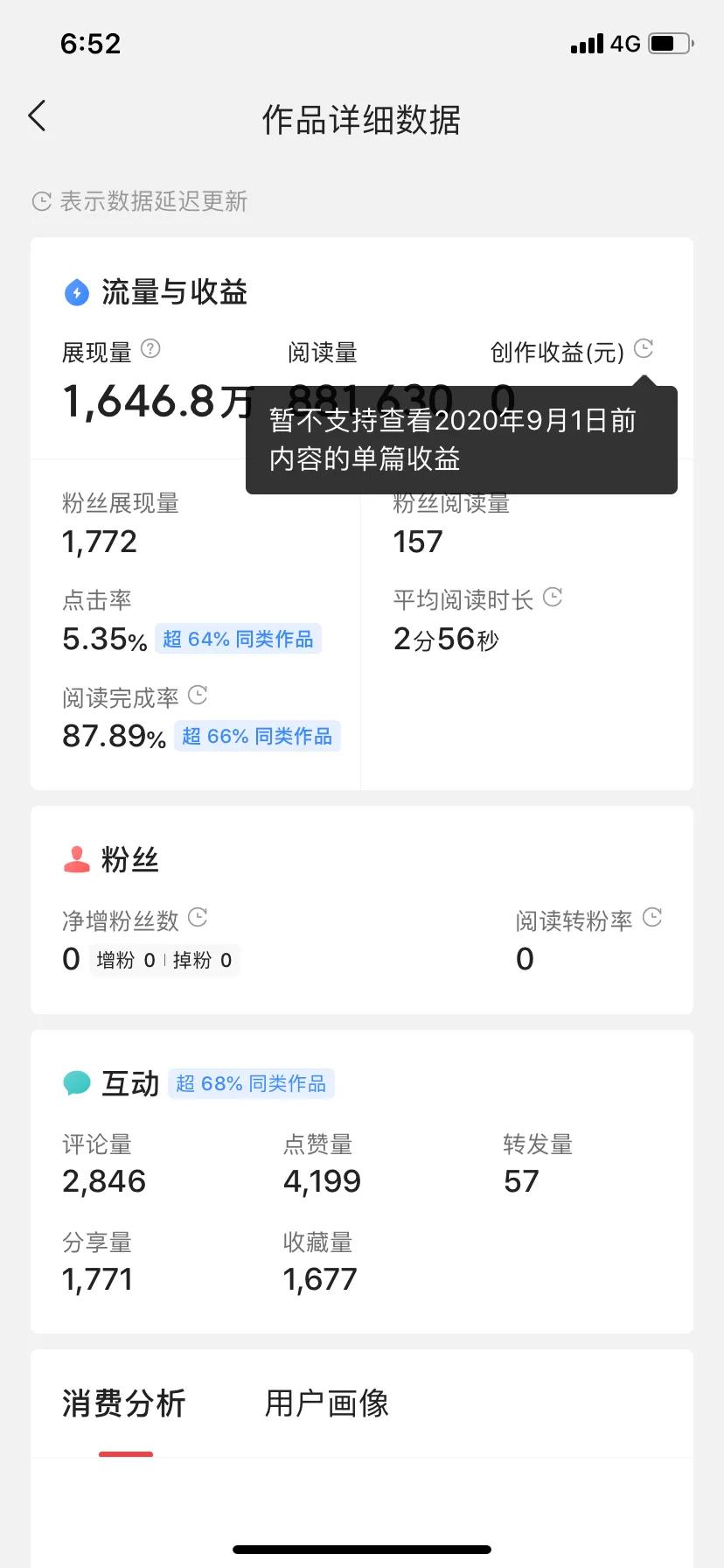Select the 消费分析 tab
This screenshot has width=724, height=1568.
pos(124,1403)
